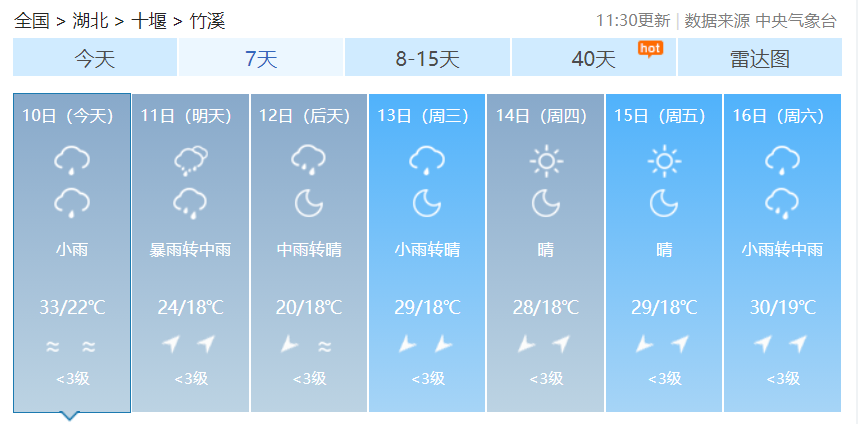Screen dimensions: 858x424
Task: Open the 8-15天 forecast tab
Action: click(427, 59)
